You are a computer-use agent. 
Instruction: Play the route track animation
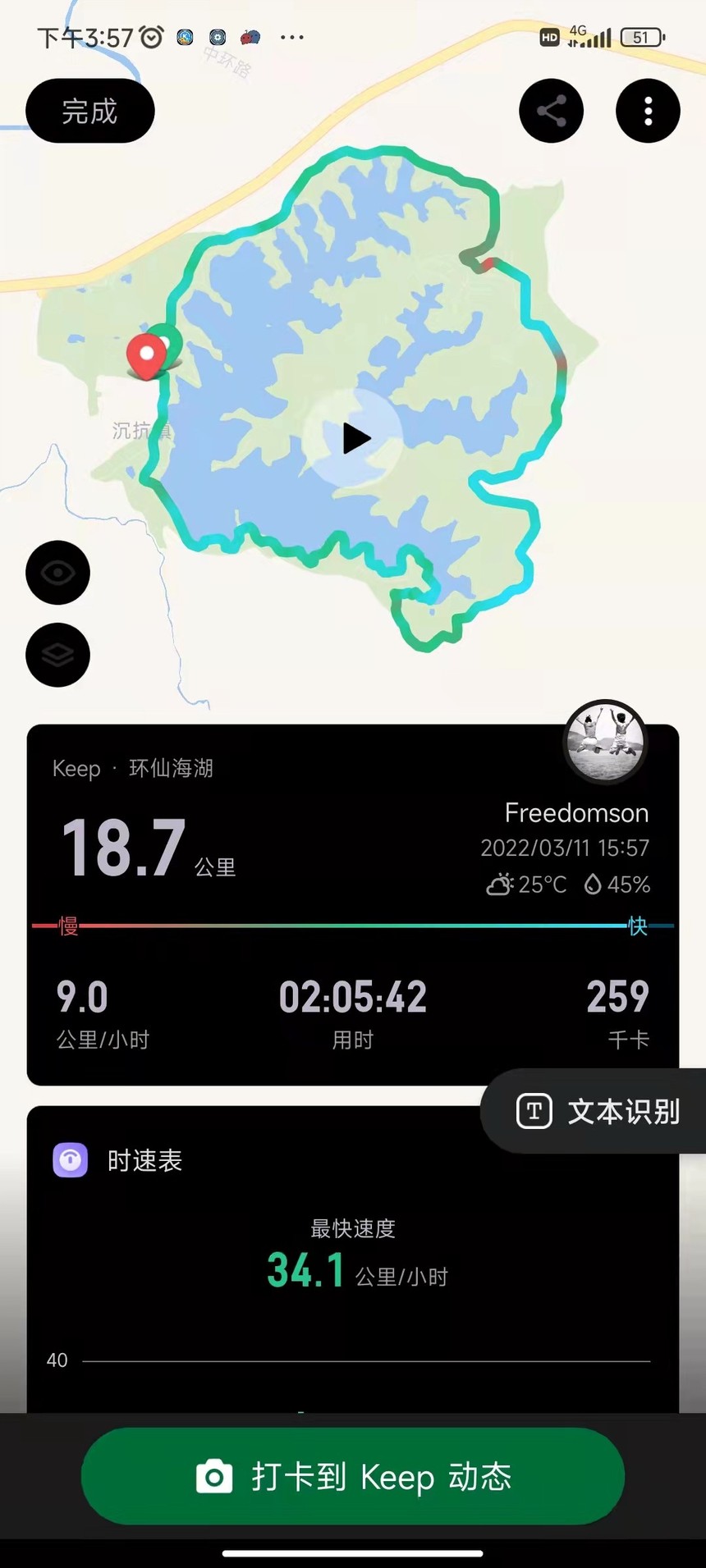[353, 438]
